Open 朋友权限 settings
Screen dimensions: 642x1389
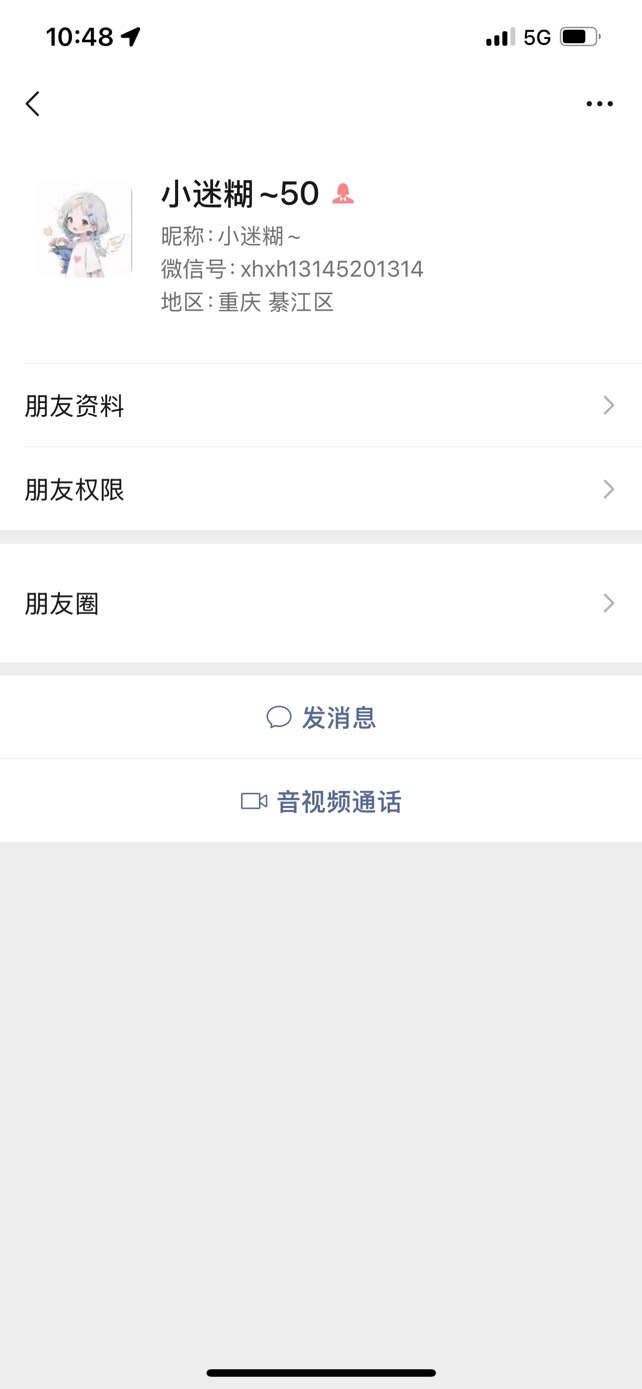320,490
